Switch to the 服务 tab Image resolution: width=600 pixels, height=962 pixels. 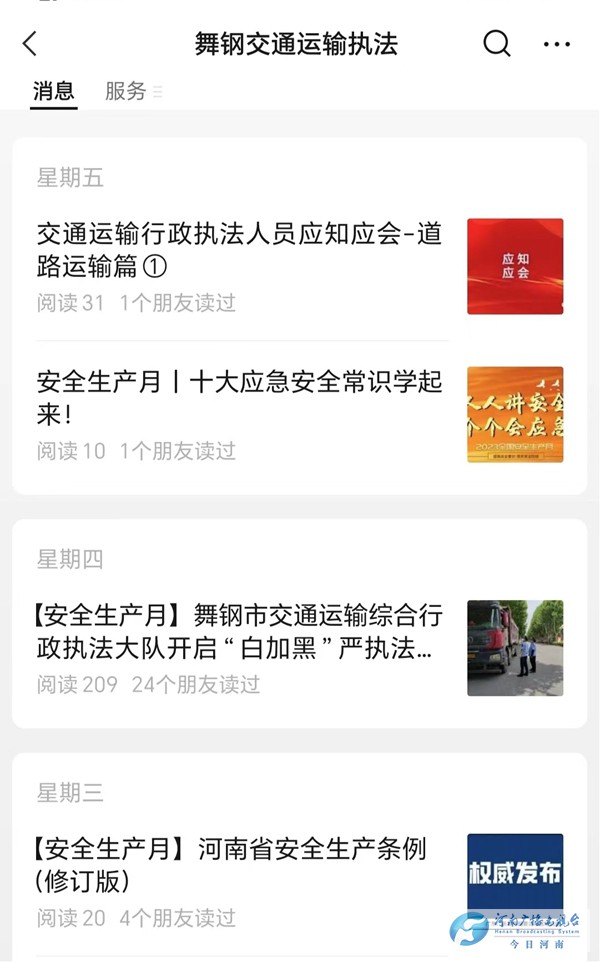point(126,91)
